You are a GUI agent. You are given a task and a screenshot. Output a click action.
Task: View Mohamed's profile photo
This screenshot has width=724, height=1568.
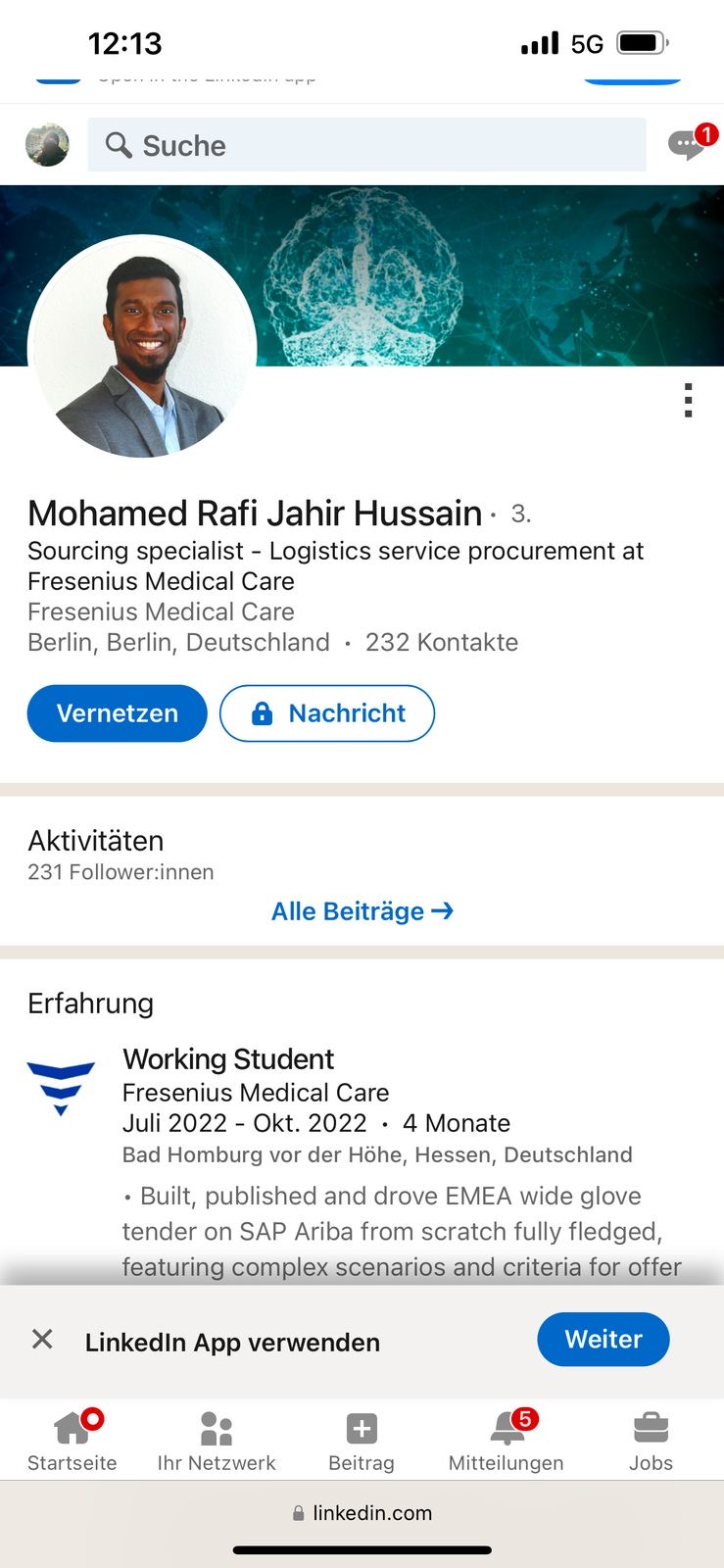(x=143, y=346)
